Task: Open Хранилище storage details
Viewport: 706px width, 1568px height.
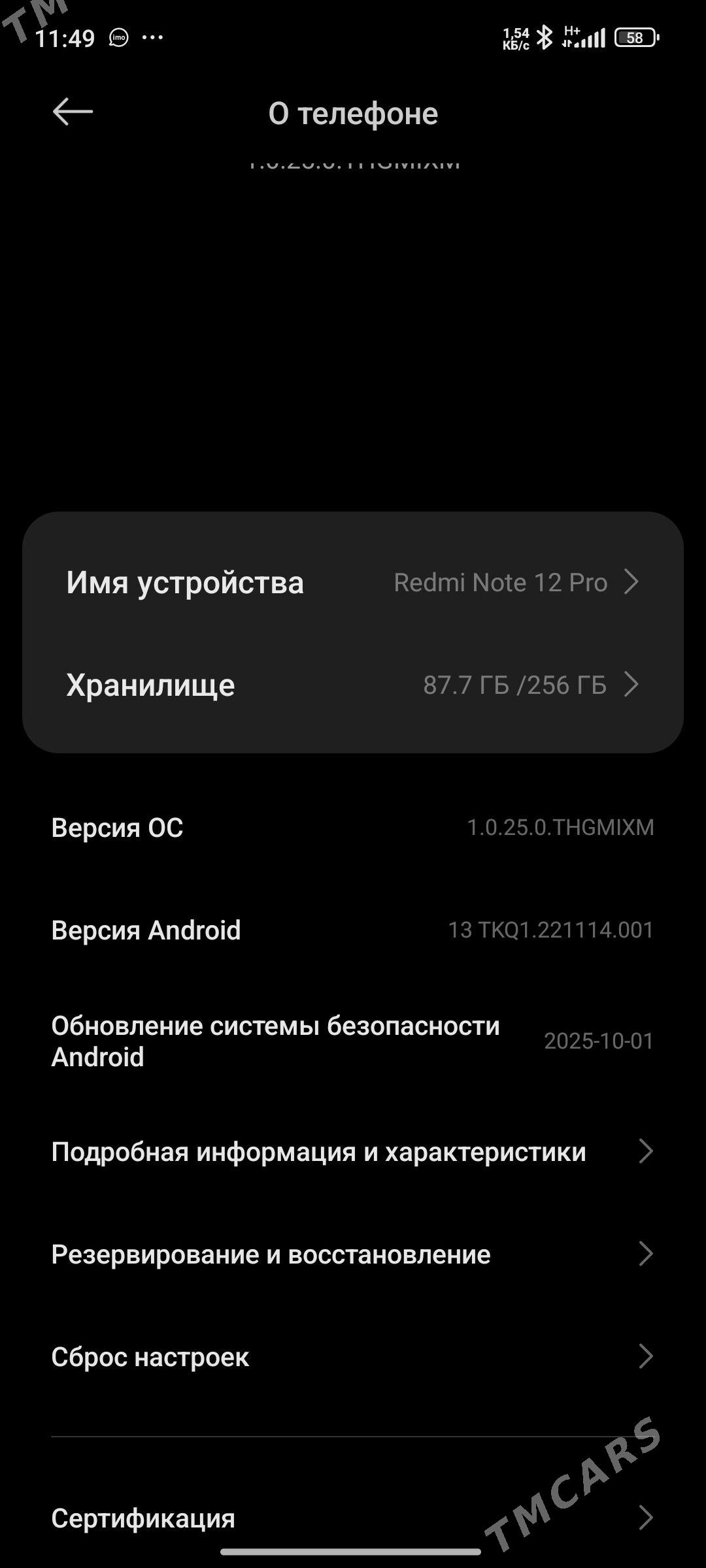Action: (353, 685)
